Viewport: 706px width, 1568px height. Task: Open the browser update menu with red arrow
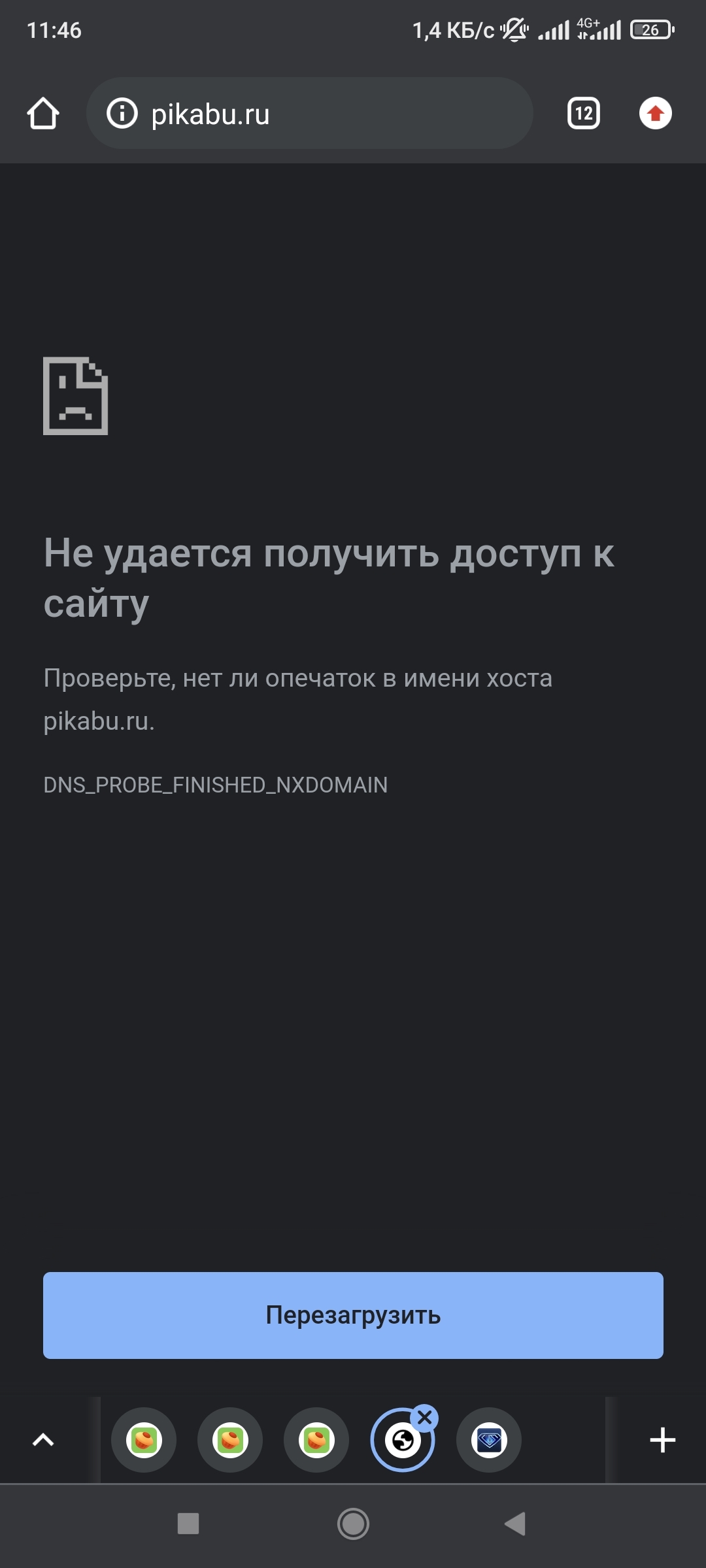tap(655, 114)
